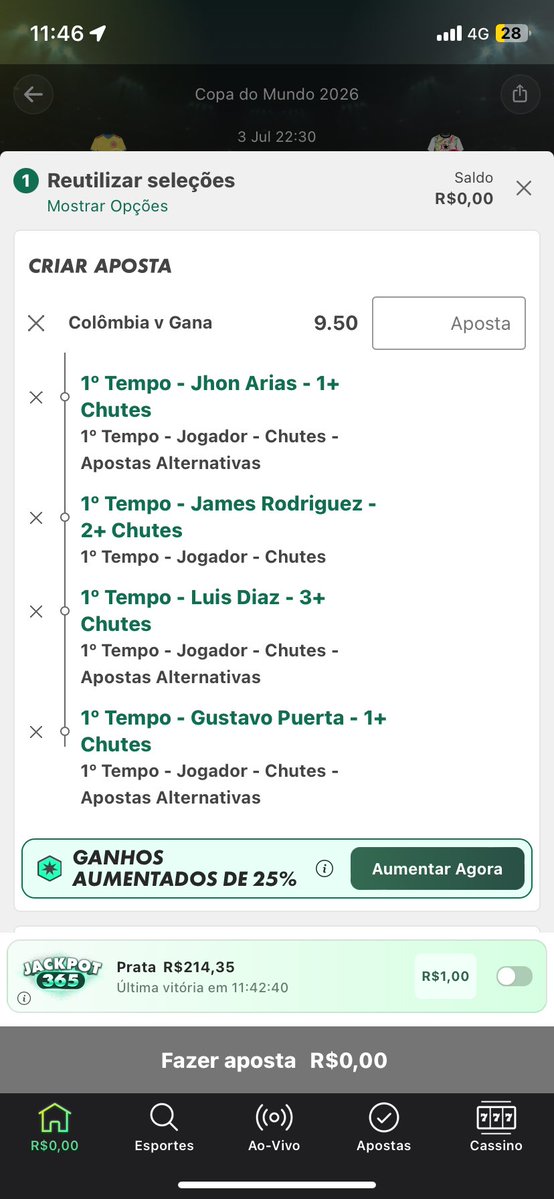554x1199 pixels.
Task: Enter stake in the Aposta field
Action: [448, 323]
